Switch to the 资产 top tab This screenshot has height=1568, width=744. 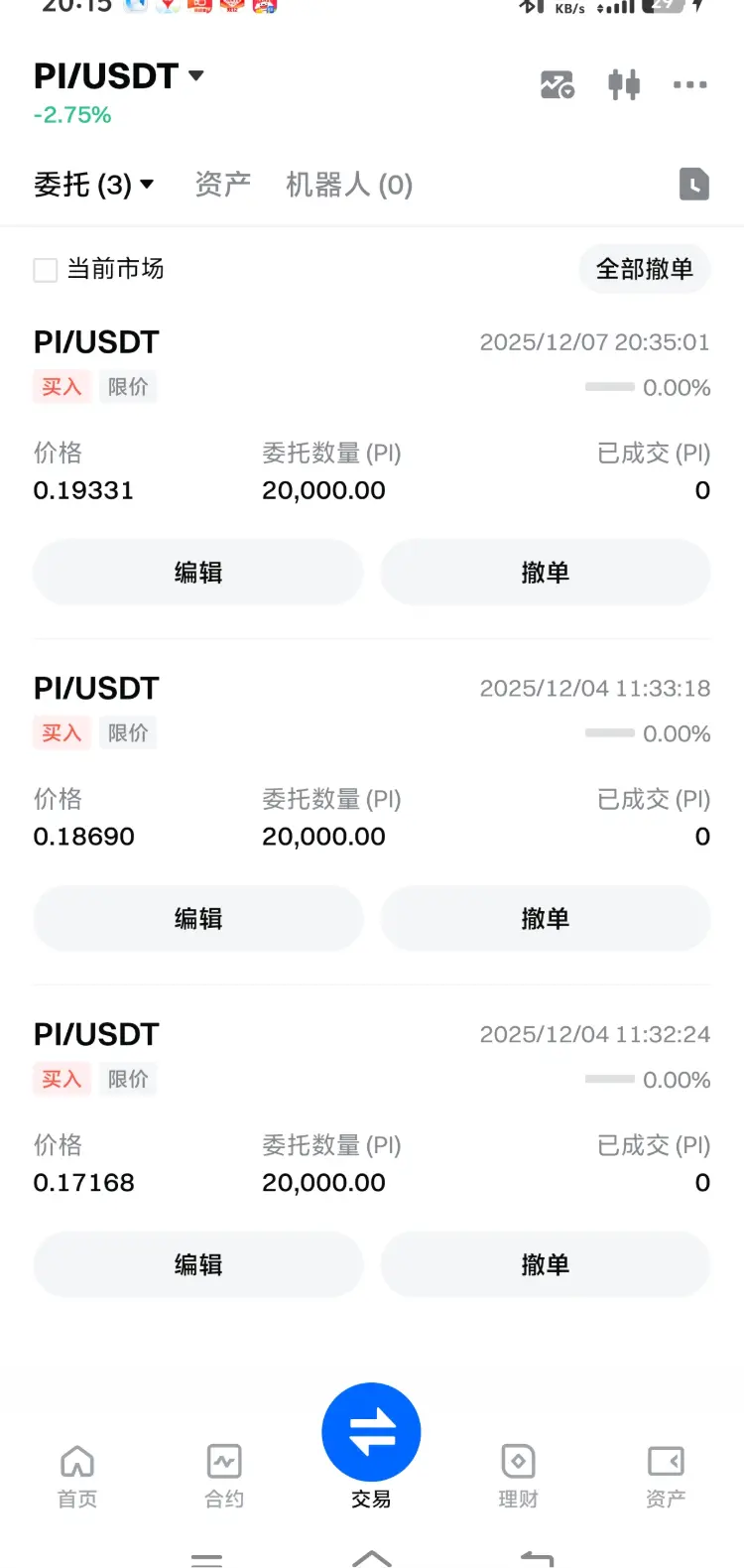point(223,185)
